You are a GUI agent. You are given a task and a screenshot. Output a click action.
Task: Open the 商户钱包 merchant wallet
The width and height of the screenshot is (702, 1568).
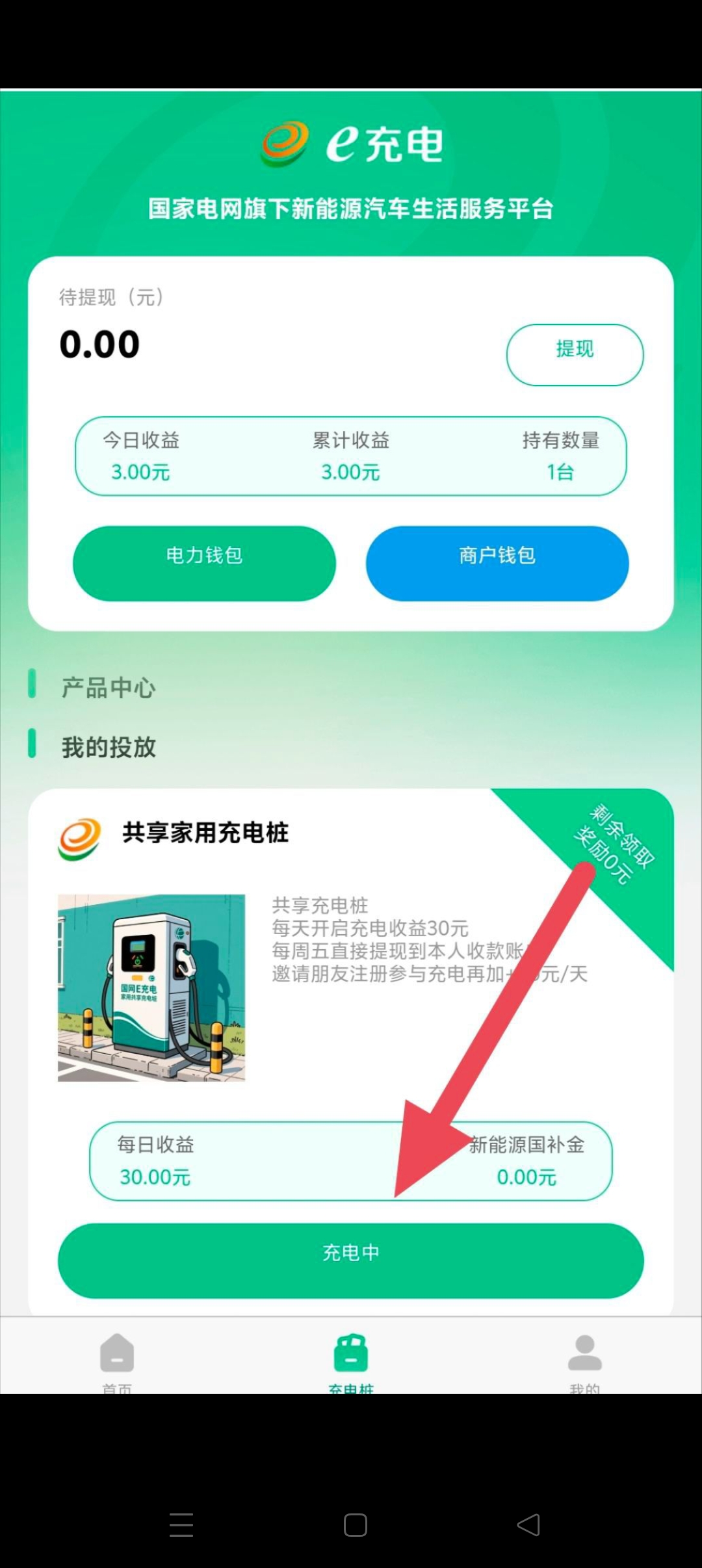[497, 563]
